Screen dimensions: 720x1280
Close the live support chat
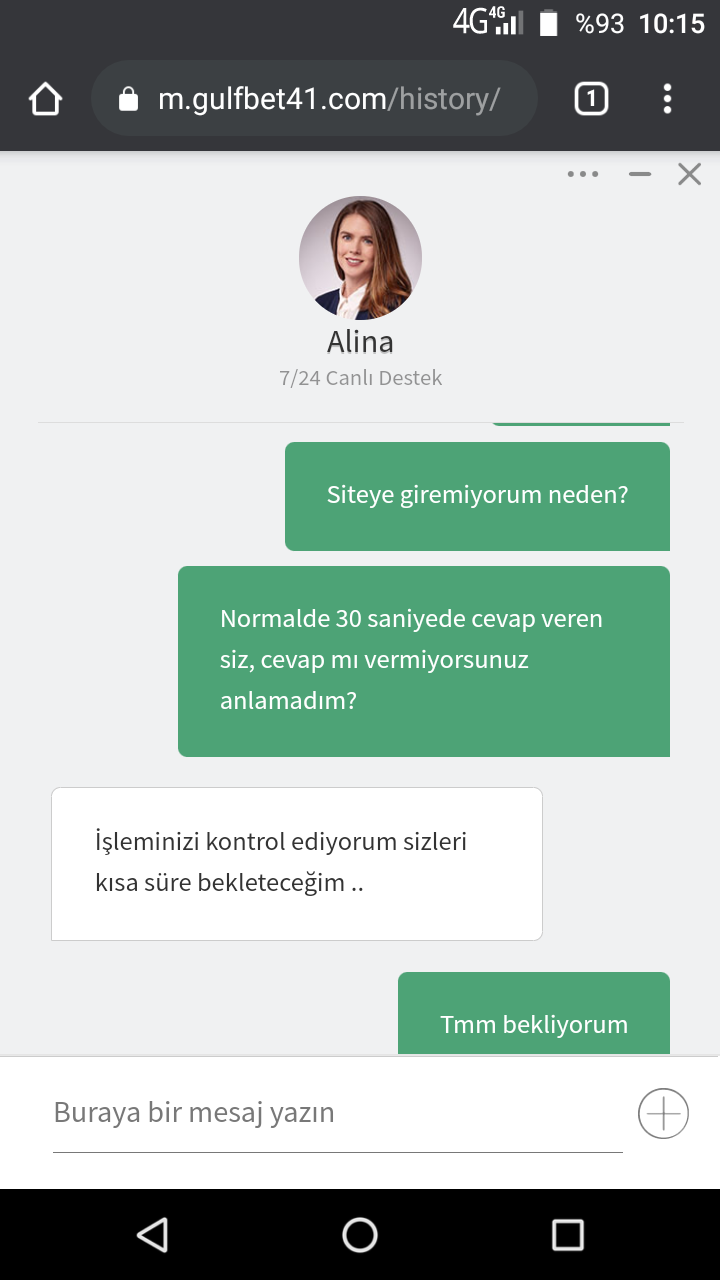coord(690,174)
